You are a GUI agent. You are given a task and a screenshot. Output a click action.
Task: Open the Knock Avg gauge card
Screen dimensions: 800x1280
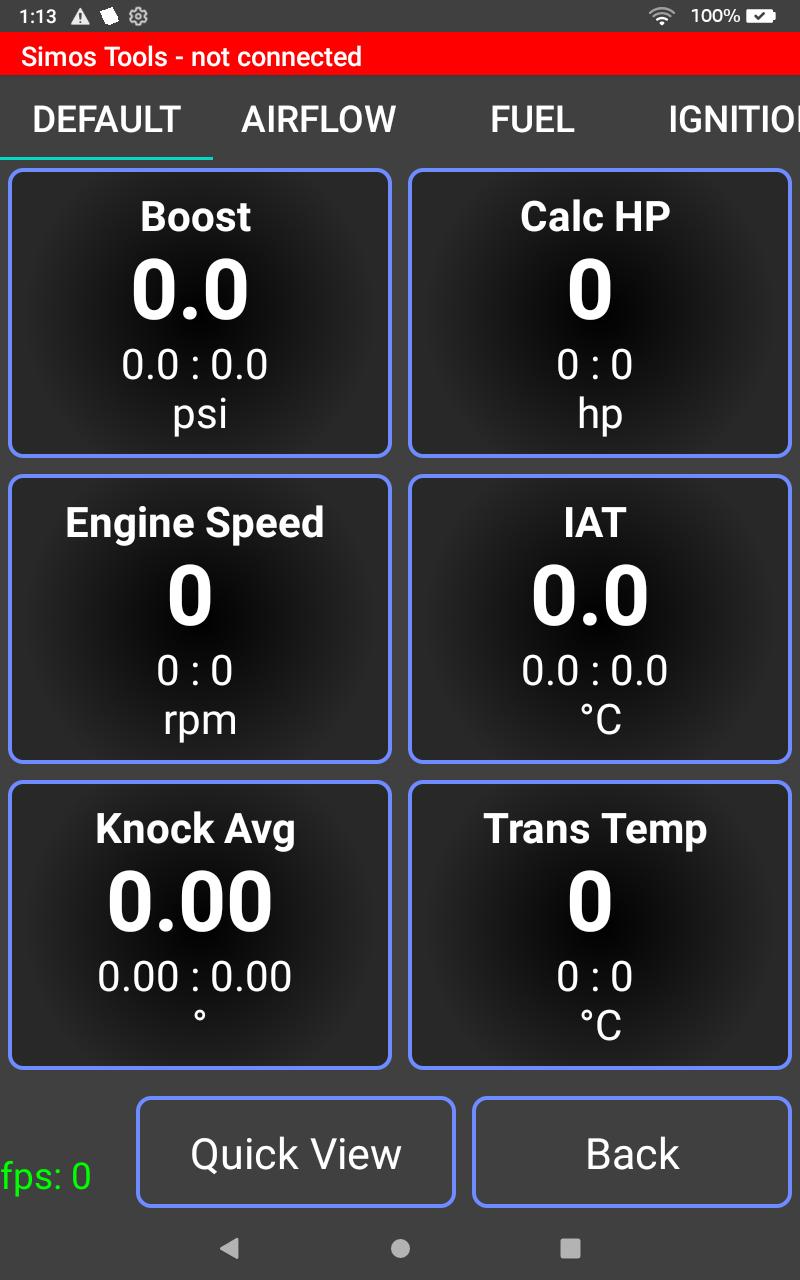pos(200,925)
